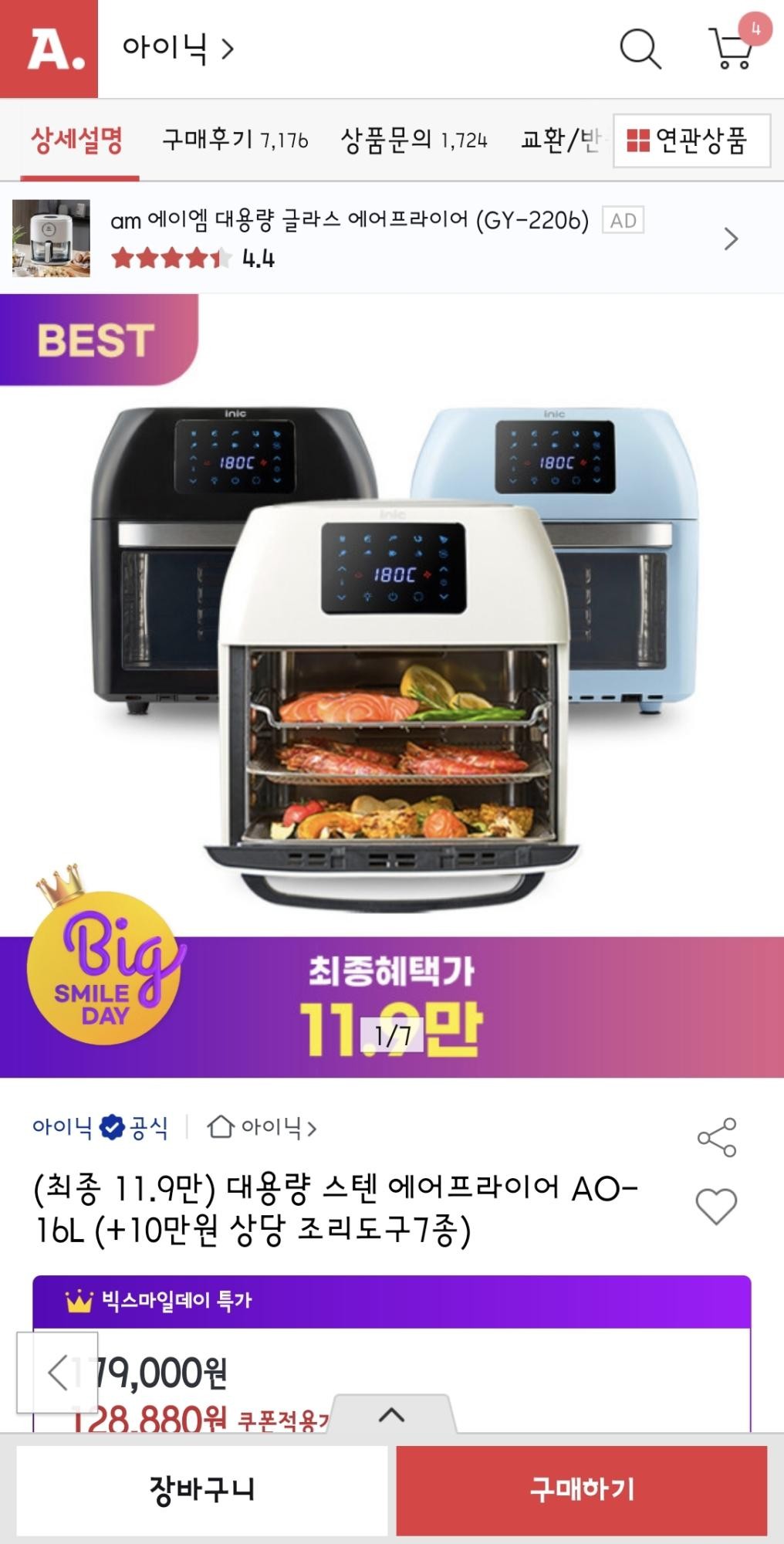The width and height of the screenshot is (784, 1544).
Task: Open the search magnifier icon
Action: coord(640,49)
